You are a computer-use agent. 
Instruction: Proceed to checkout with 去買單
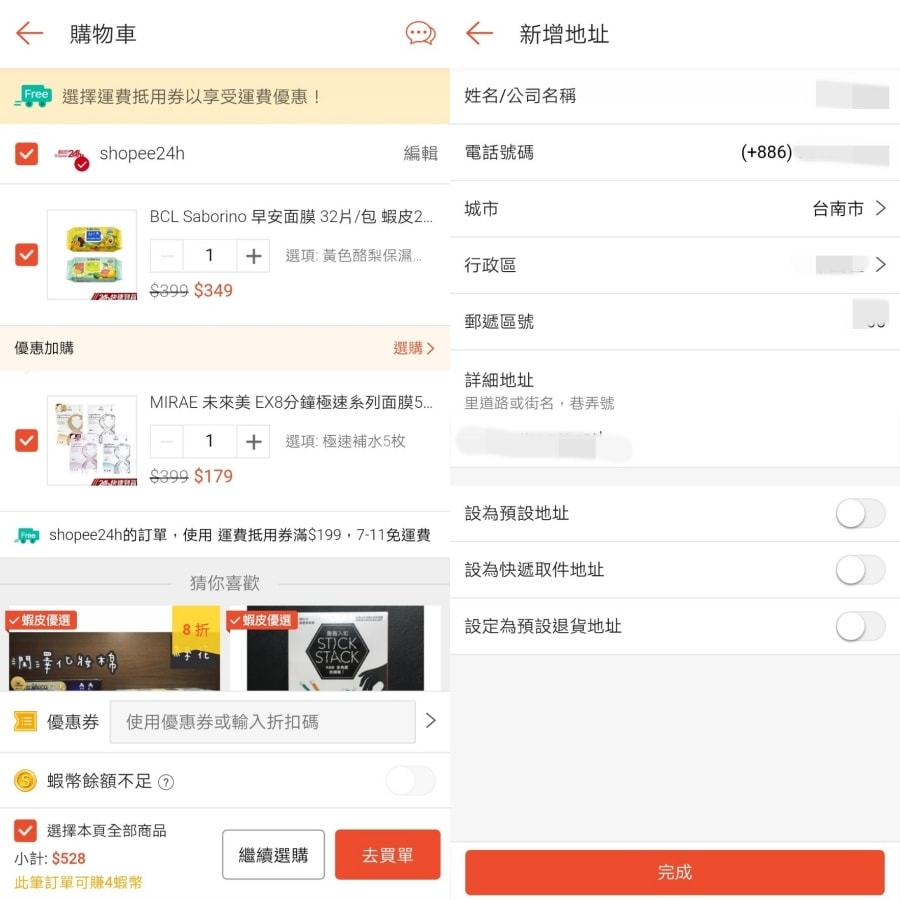pos(387,855)
